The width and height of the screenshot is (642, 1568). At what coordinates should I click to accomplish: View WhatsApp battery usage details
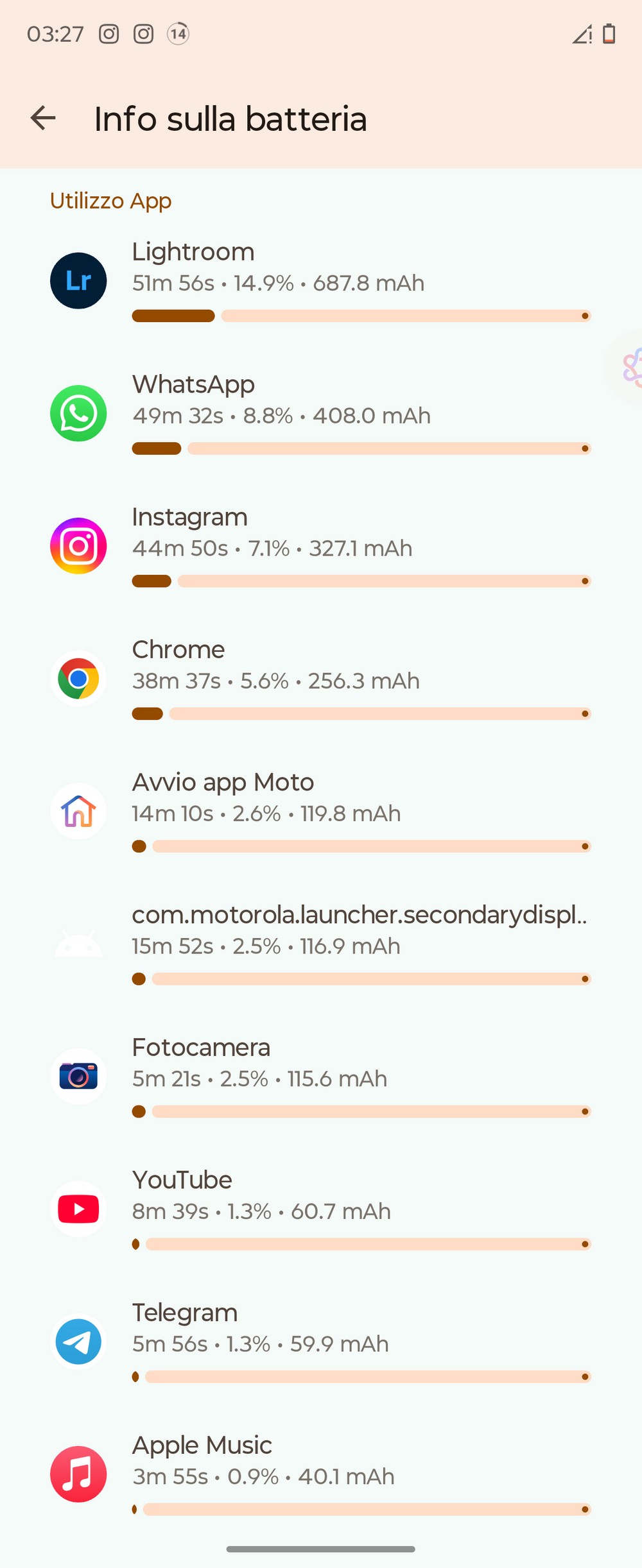321,414
